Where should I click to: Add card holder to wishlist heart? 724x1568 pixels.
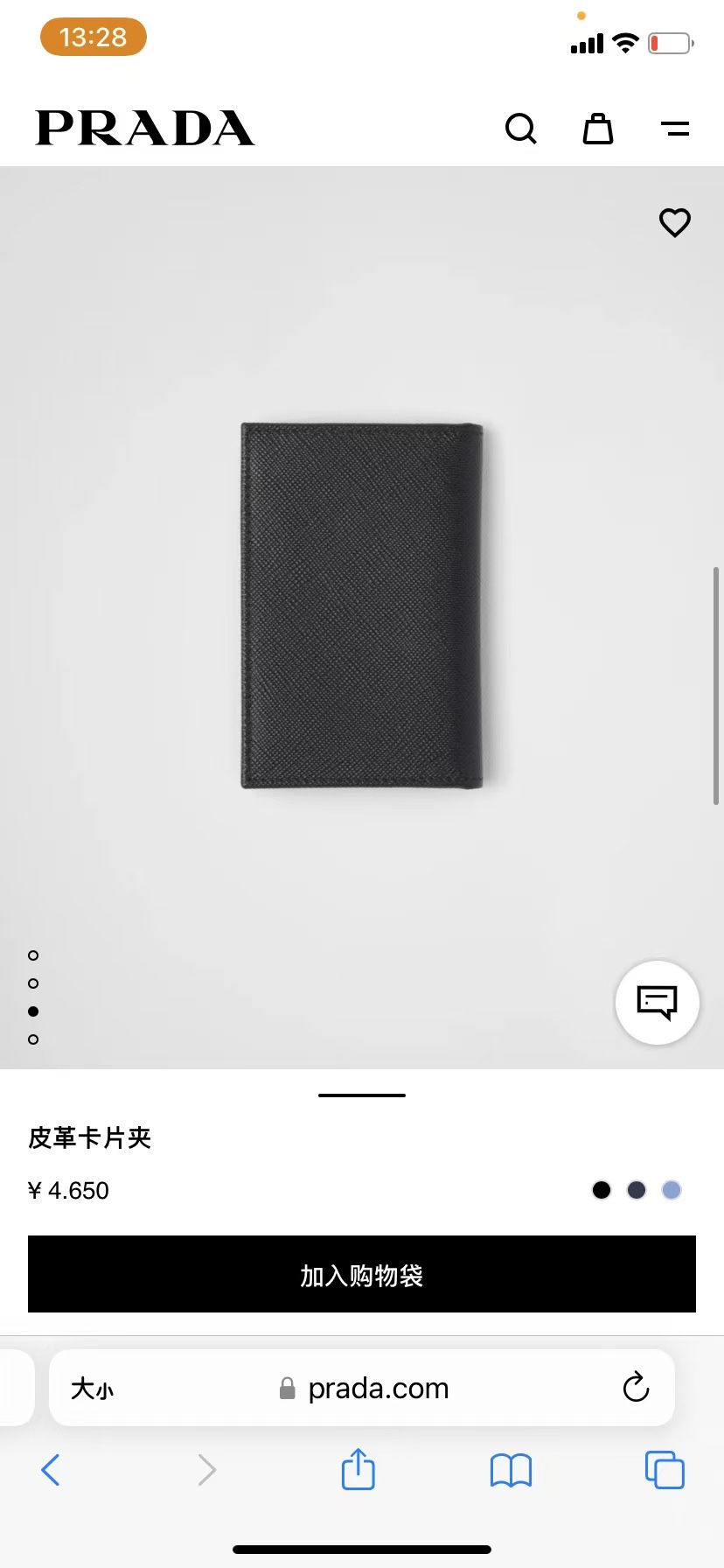(x=675, y=222)
